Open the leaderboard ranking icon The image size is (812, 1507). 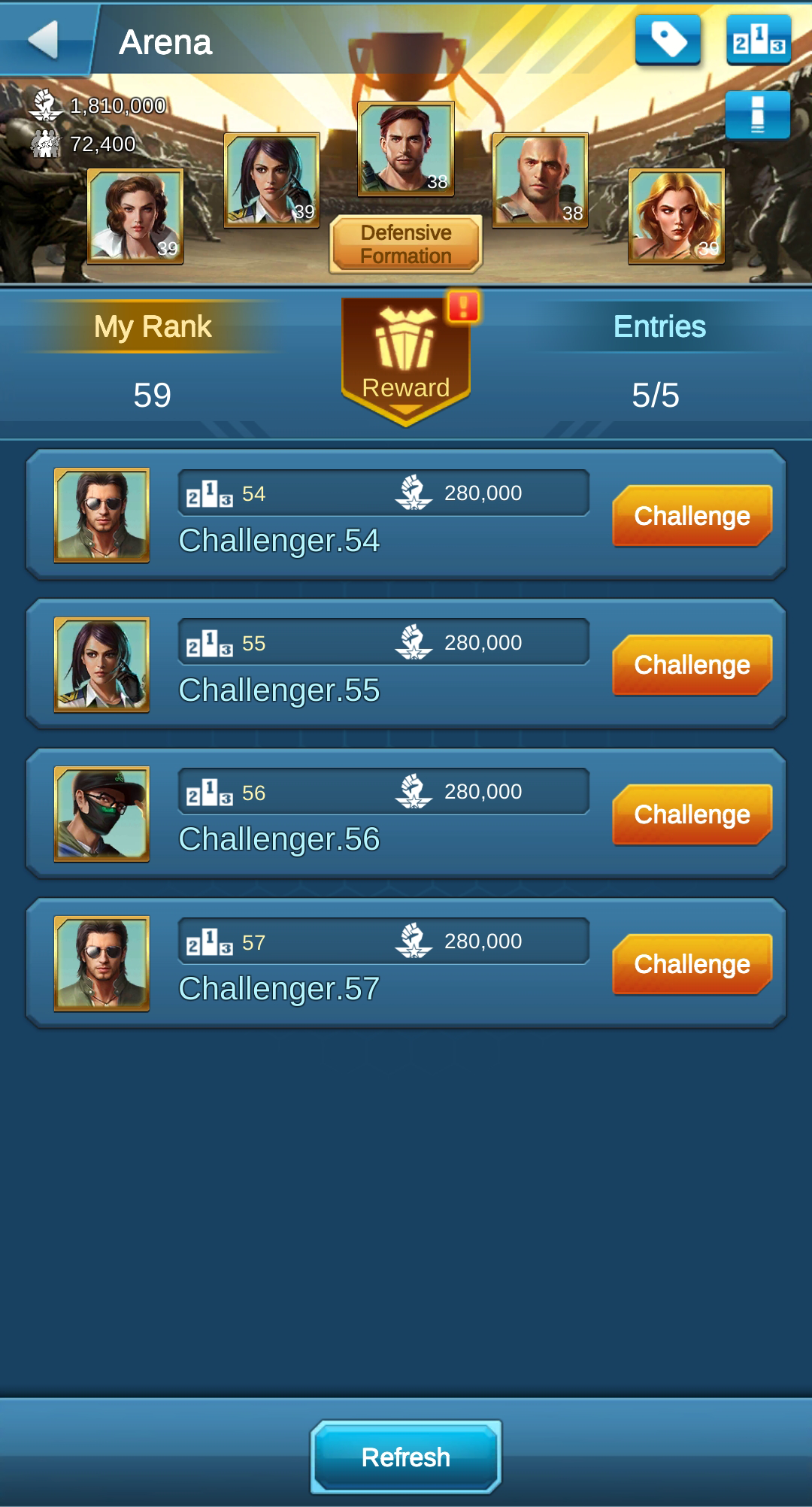pos(758,39)
